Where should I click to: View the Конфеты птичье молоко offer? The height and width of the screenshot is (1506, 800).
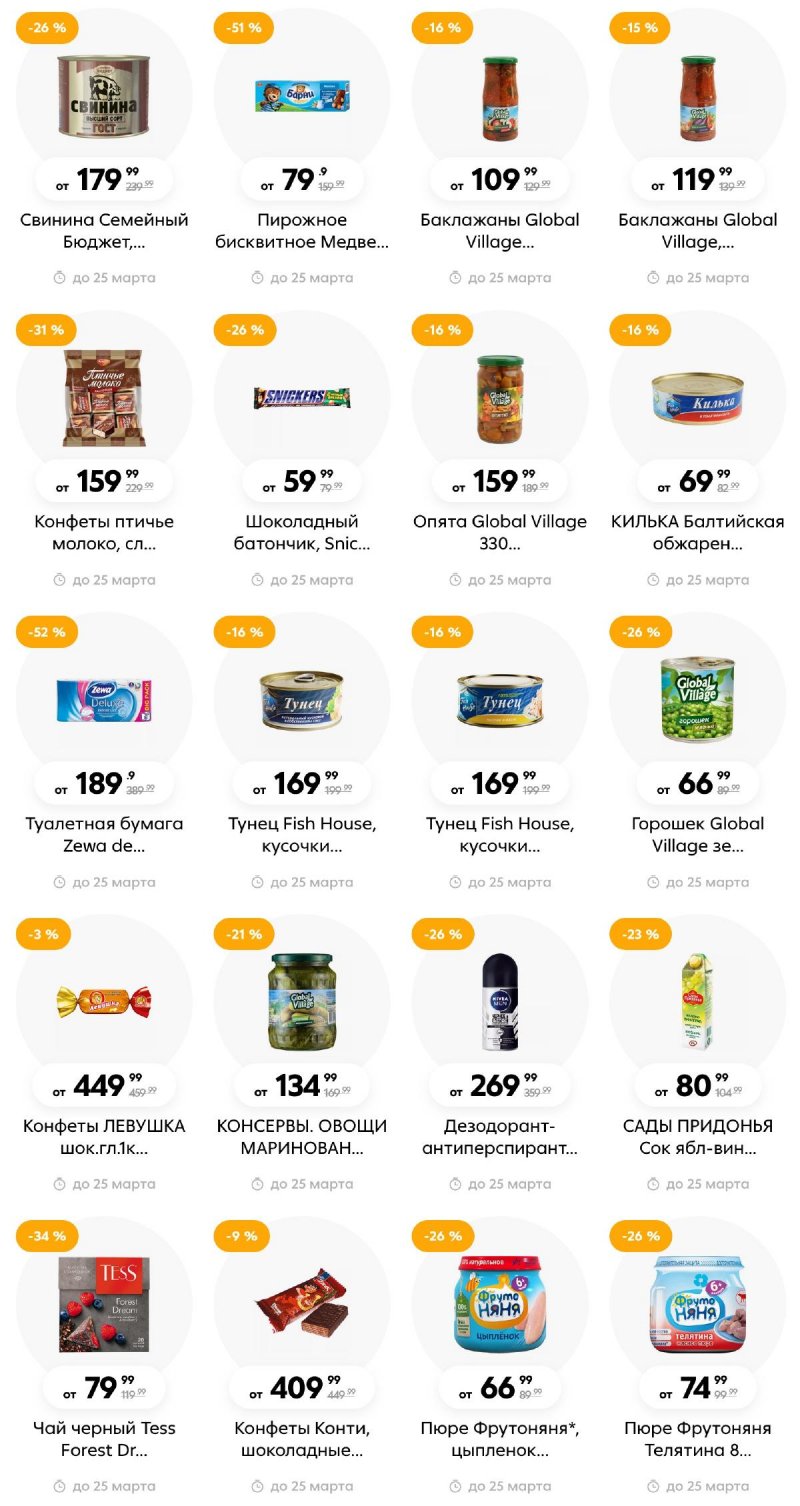tap(104, 398)
